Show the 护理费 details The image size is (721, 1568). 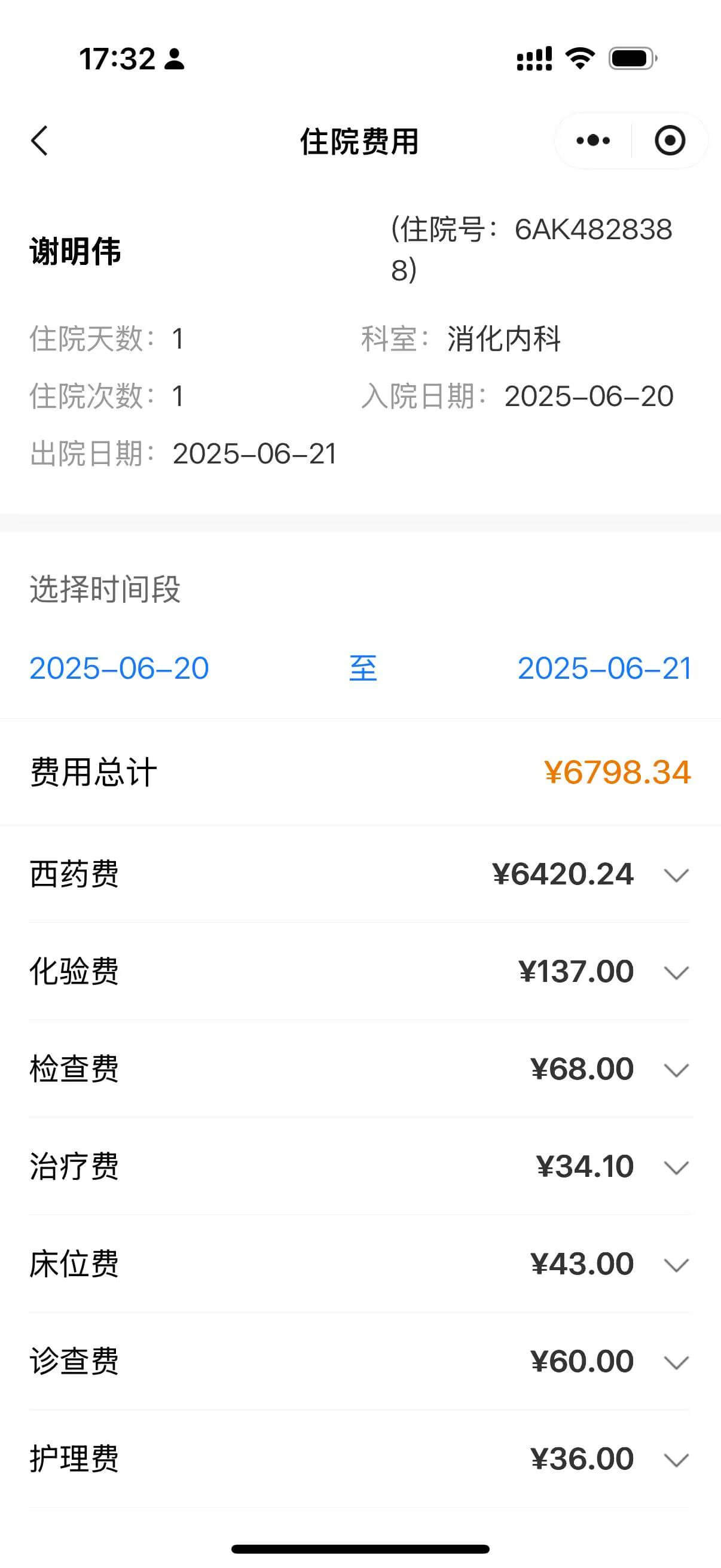[360, 1459]
